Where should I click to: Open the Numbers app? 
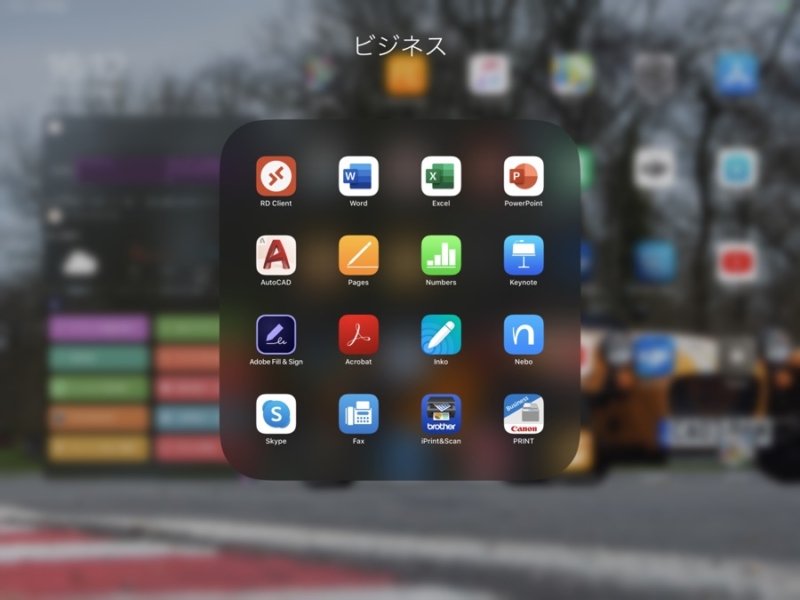tap(441, 255)
